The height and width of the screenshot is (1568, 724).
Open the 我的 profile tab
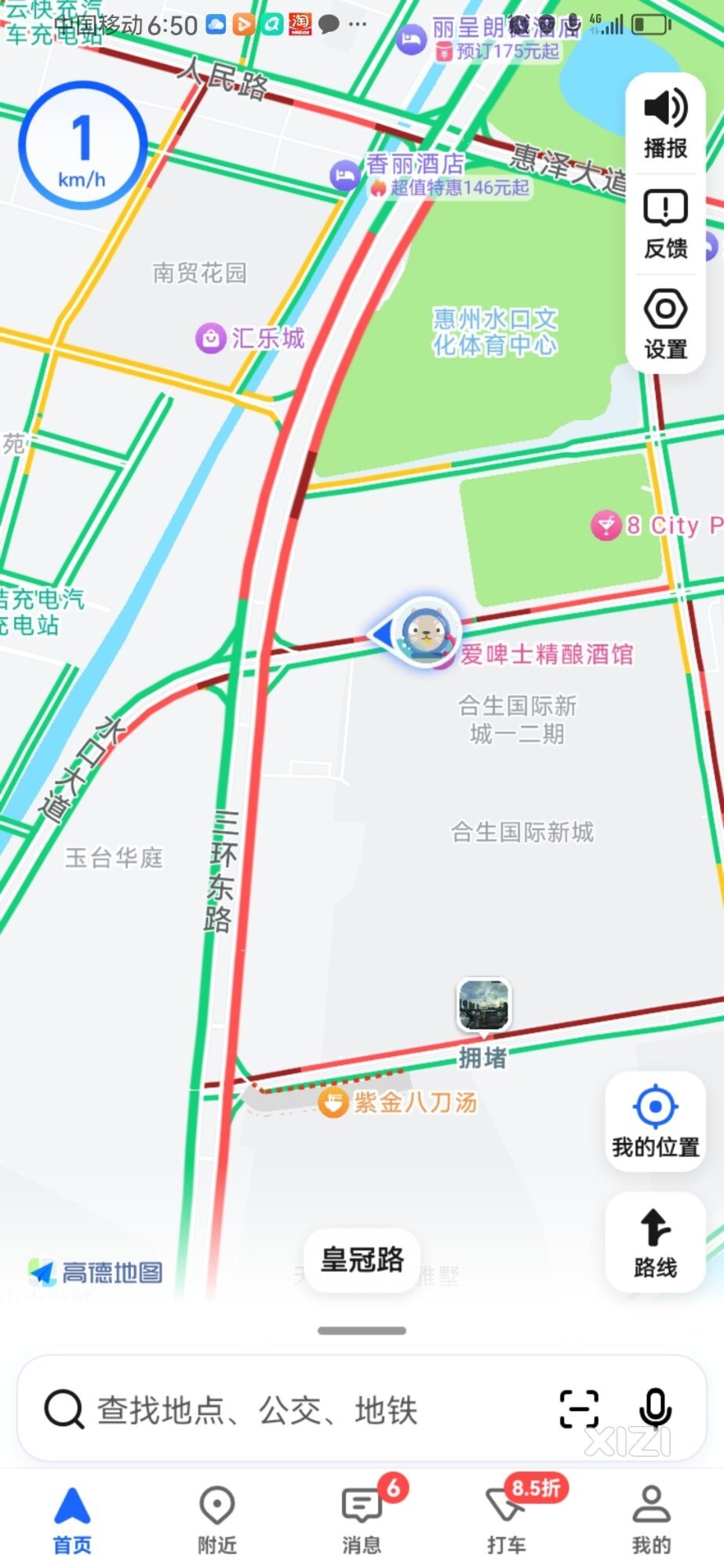pos(651,1521)
